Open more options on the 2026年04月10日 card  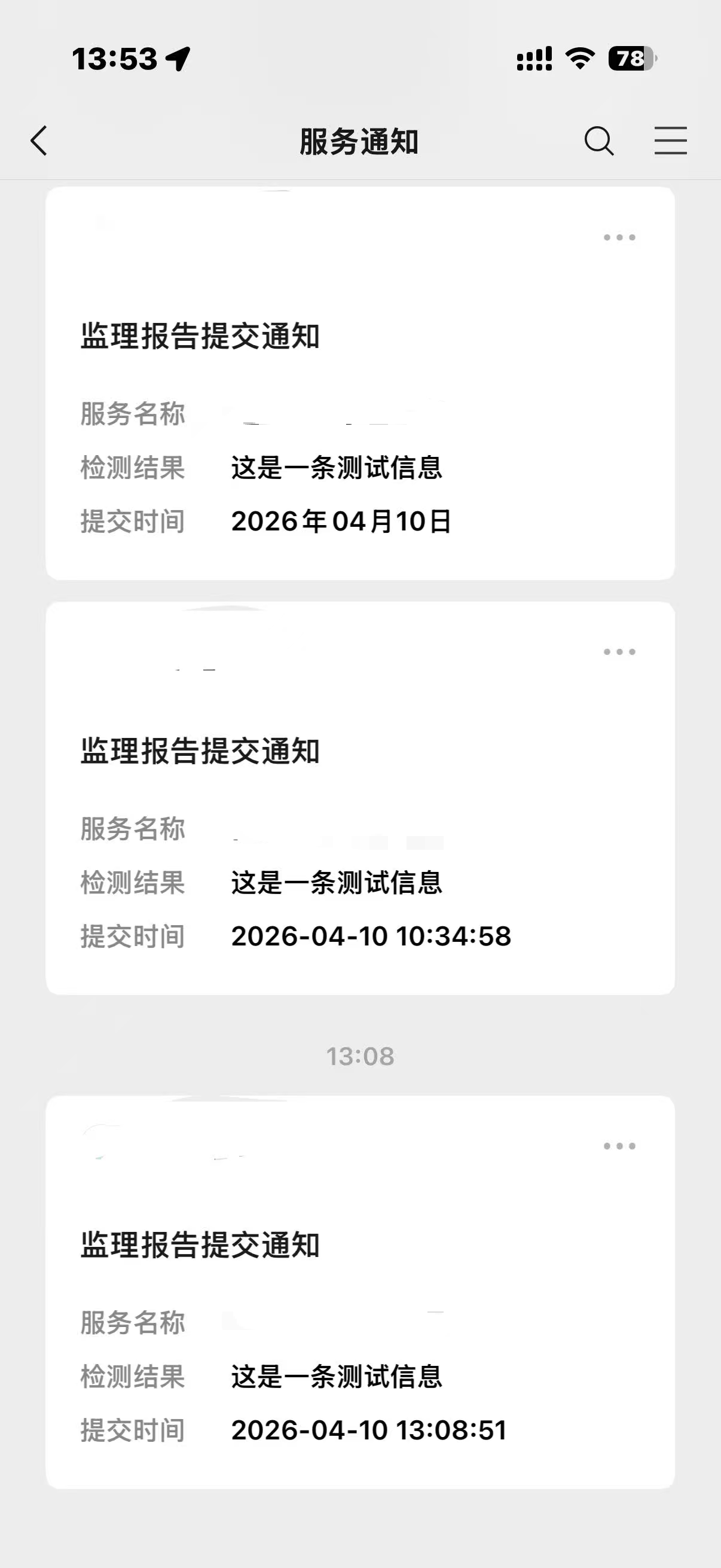tap(619, 237)
